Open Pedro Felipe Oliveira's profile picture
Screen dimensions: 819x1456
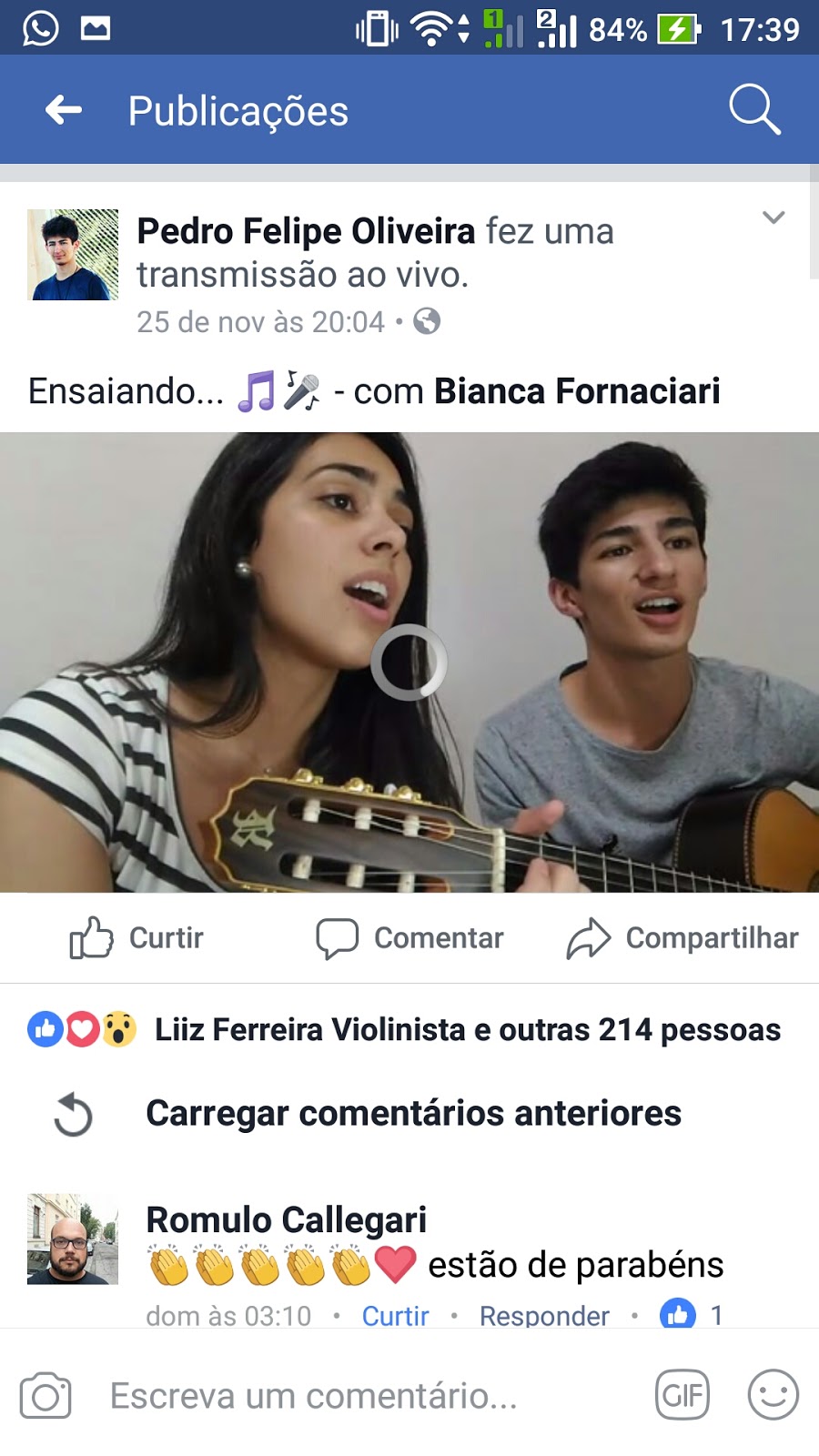click(x=73, y=255)
